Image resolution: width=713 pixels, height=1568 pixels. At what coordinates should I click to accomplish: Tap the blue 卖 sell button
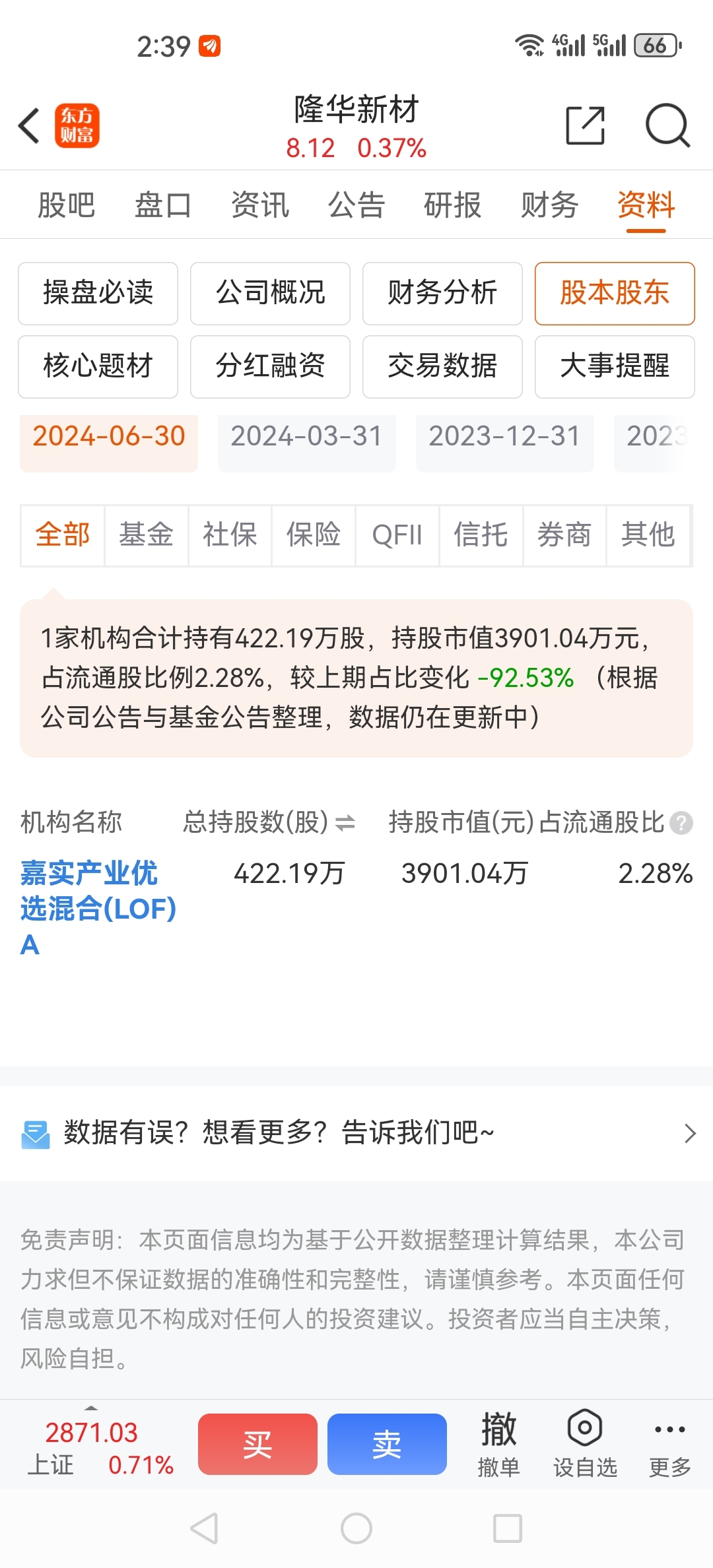(x=387, y=1444)
